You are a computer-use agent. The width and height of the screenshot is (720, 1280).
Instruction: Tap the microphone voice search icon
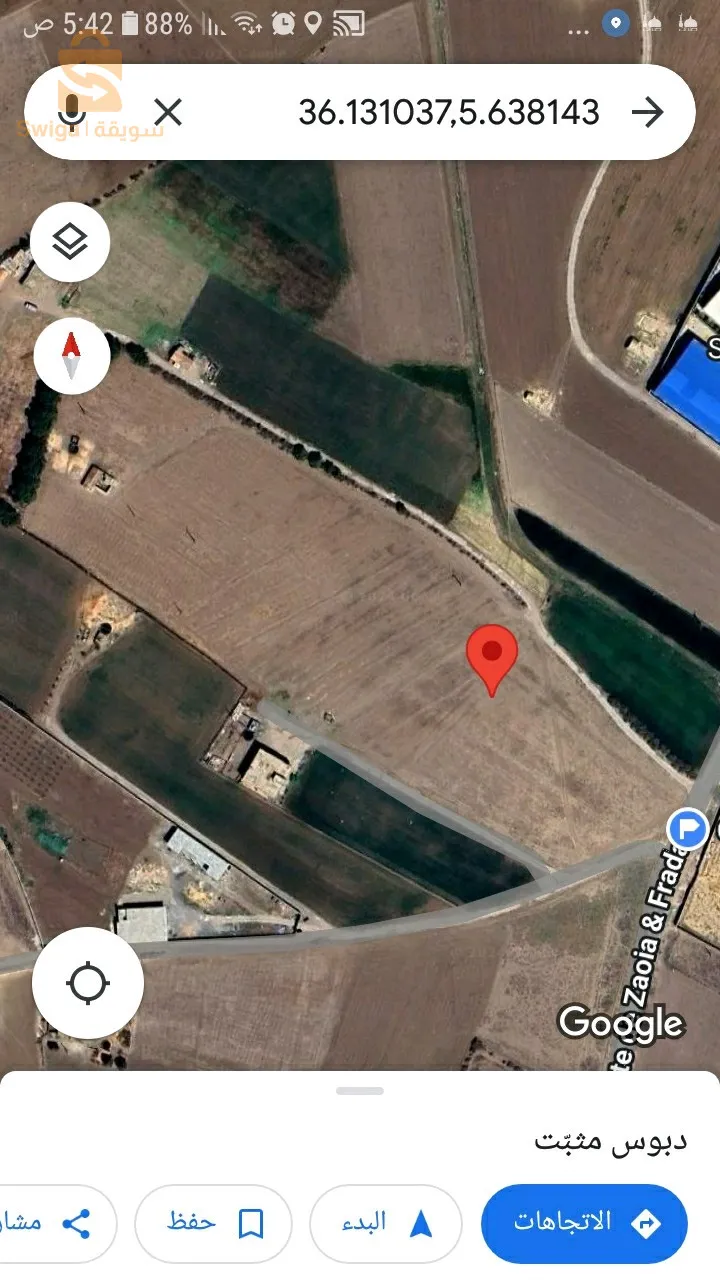point(70,112)
